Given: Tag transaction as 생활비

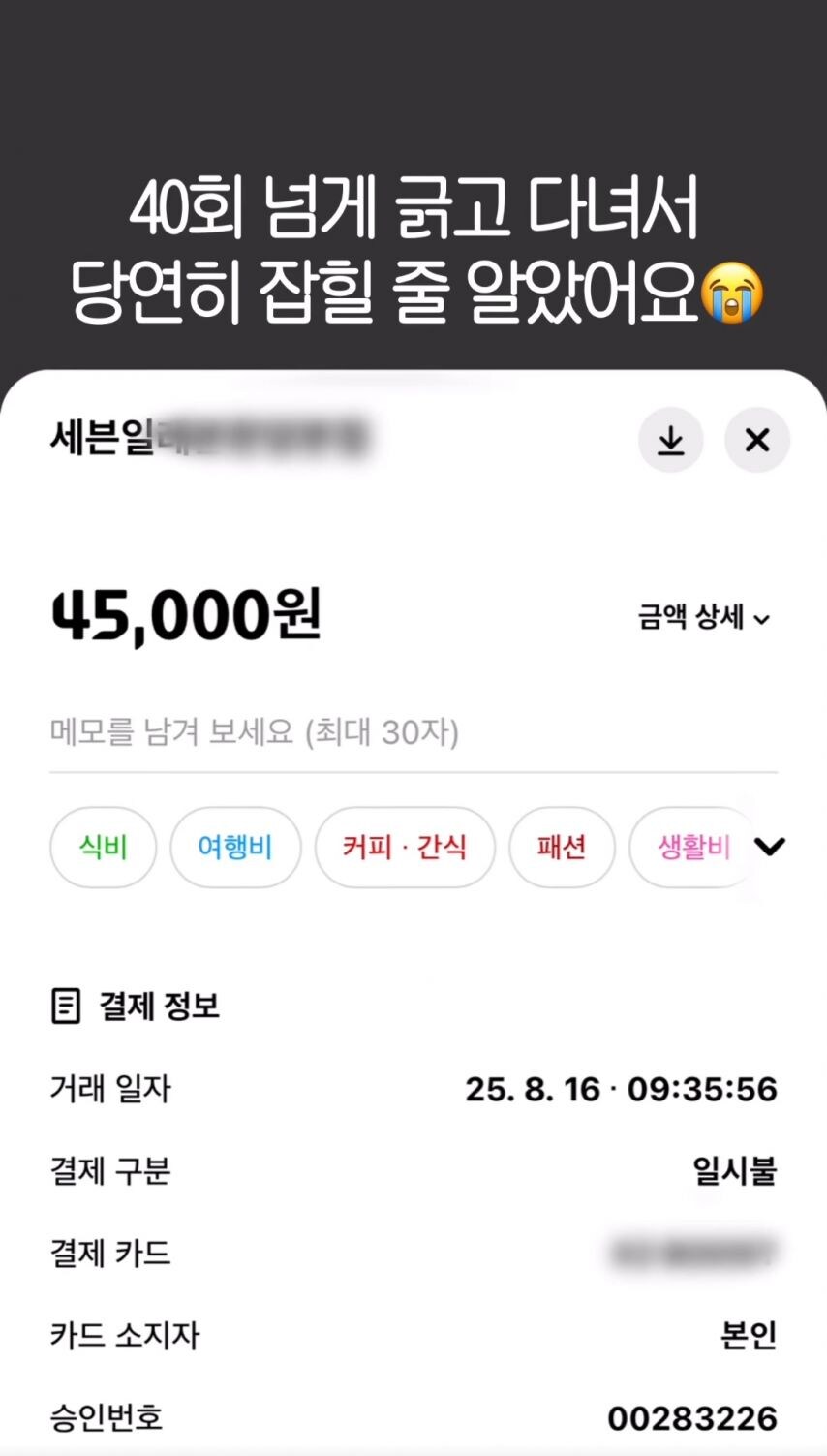Looking at the screenshot, I should click(691, 847).
